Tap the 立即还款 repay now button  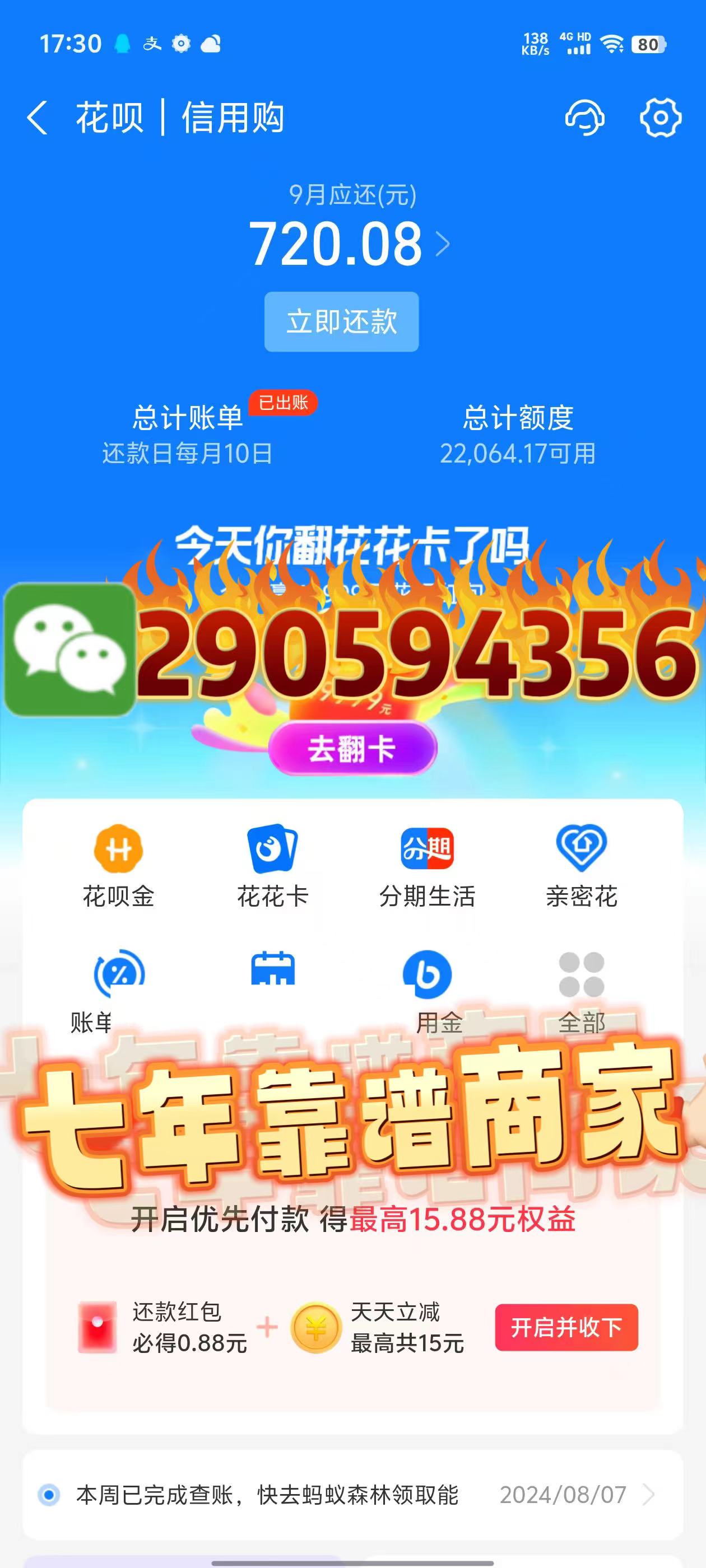tap(341, 321)
